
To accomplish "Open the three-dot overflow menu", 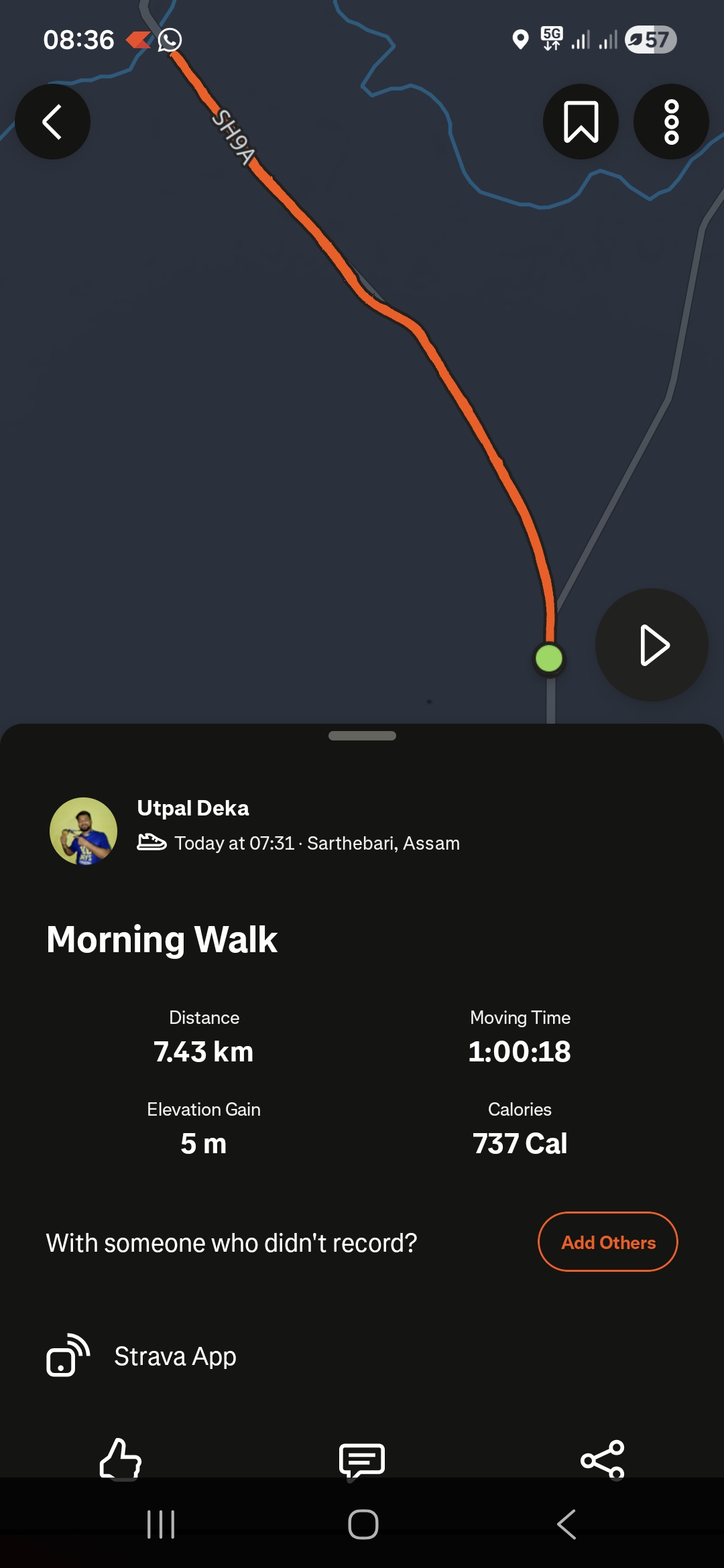I will [671, 121].
